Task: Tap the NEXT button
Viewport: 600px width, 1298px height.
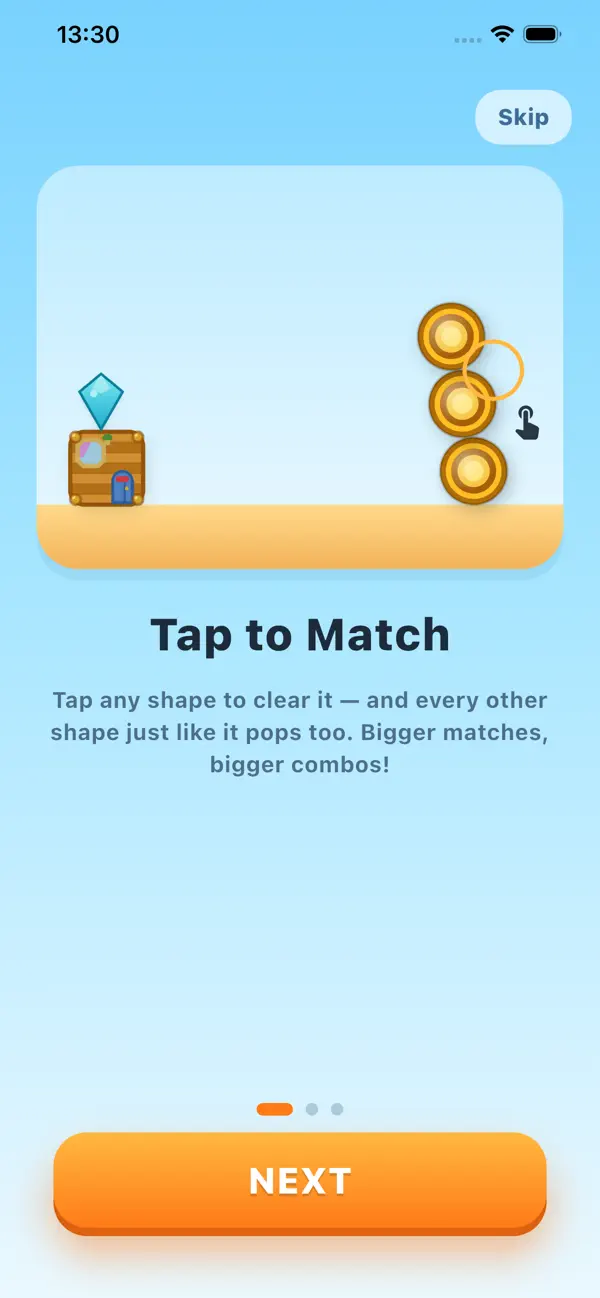Action: (300, 1182)
